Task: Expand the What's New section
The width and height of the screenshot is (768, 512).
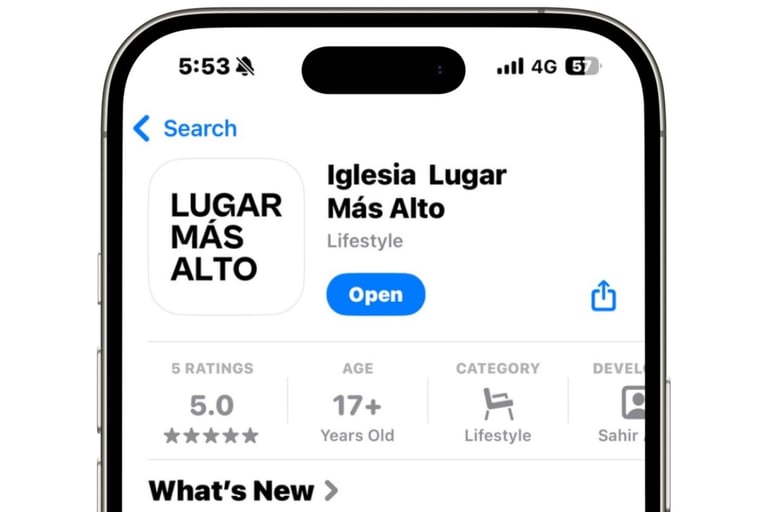Action: [x=243, y=491]
